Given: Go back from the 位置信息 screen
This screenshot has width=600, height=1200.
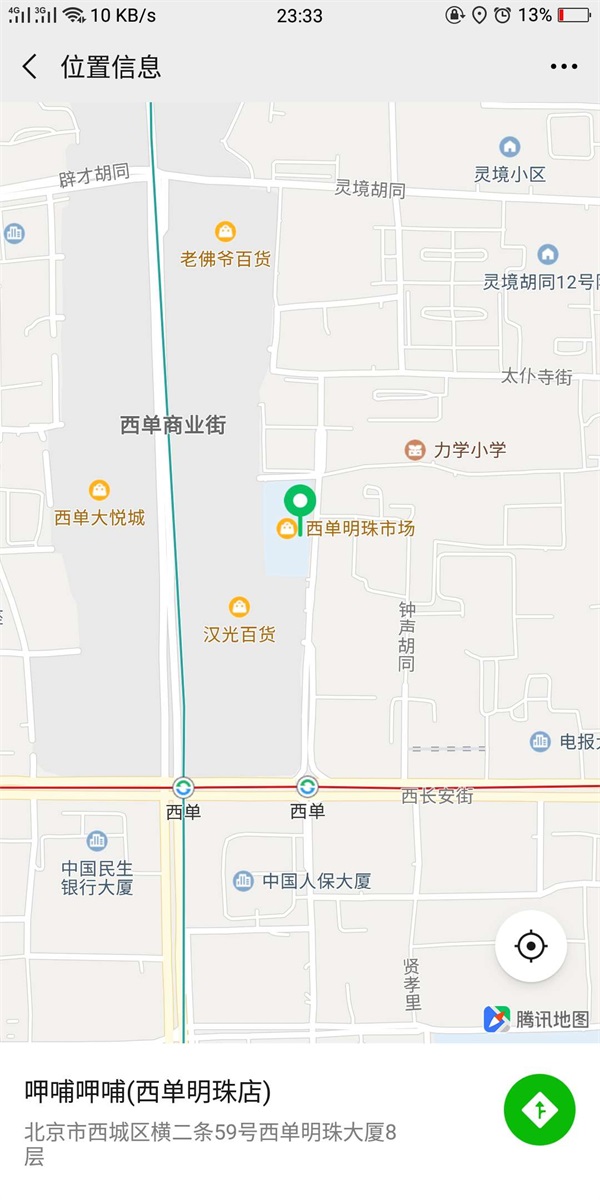Looking at the screenshot, I should point(30,67).
